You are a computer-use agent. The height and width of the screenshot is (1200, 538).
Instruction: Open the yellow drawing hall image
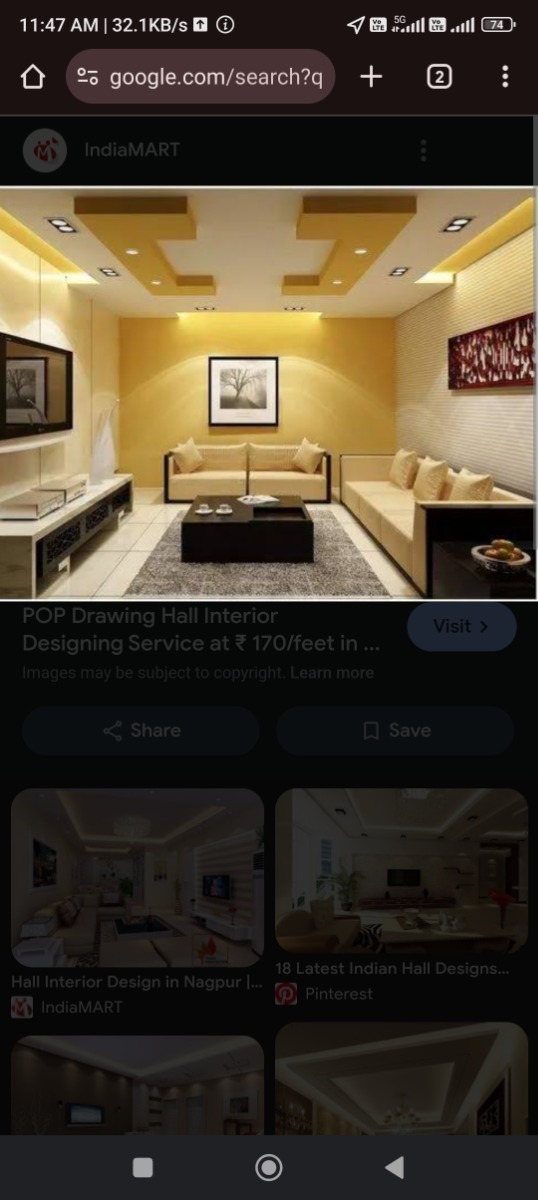268,393
